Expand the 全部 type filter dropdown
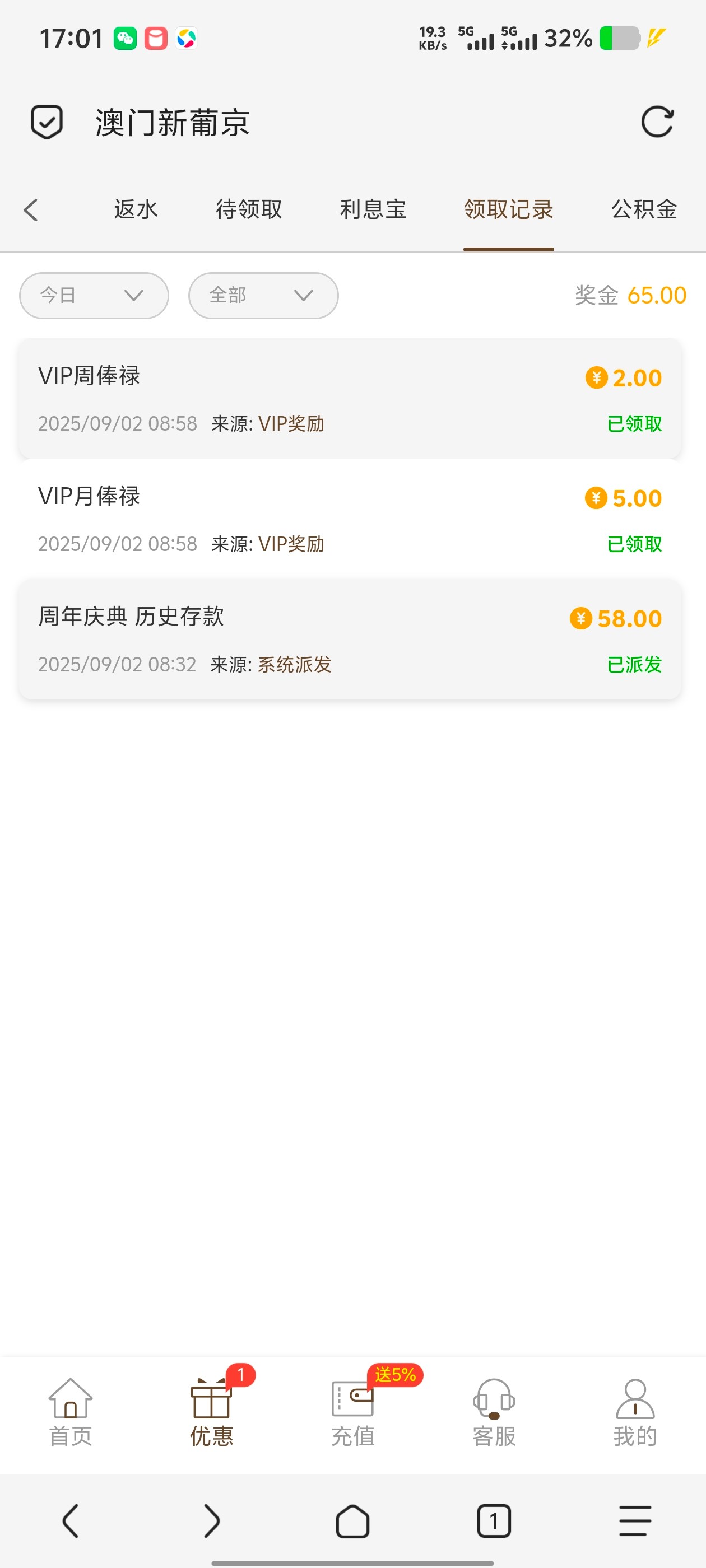Screen dimensions: 706x1568 (263, 296)
